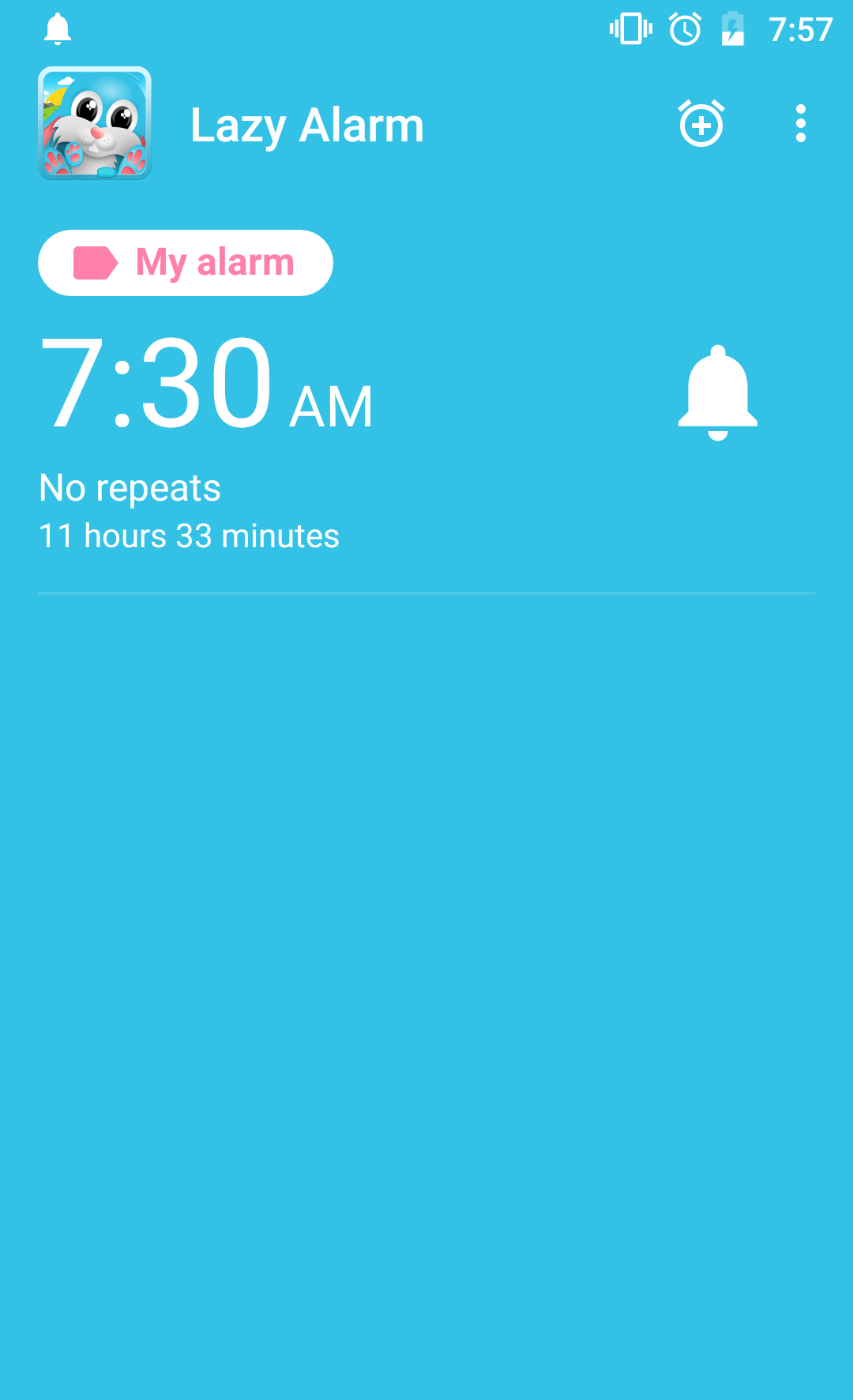Open the overflow menu
Image resolution: width=853 pixels, height=1400 pixels.
pyautogui.click(x=800, y=124)
